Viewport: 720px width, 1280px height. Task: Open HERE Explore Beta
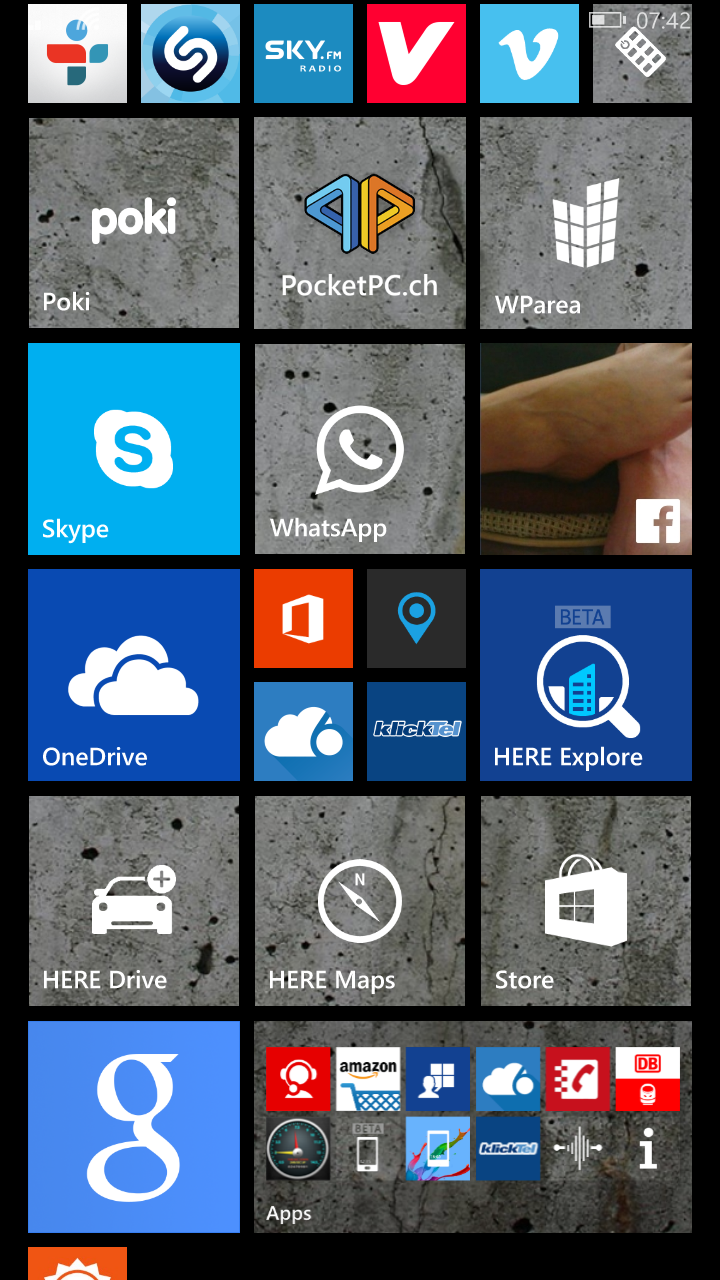586,675
